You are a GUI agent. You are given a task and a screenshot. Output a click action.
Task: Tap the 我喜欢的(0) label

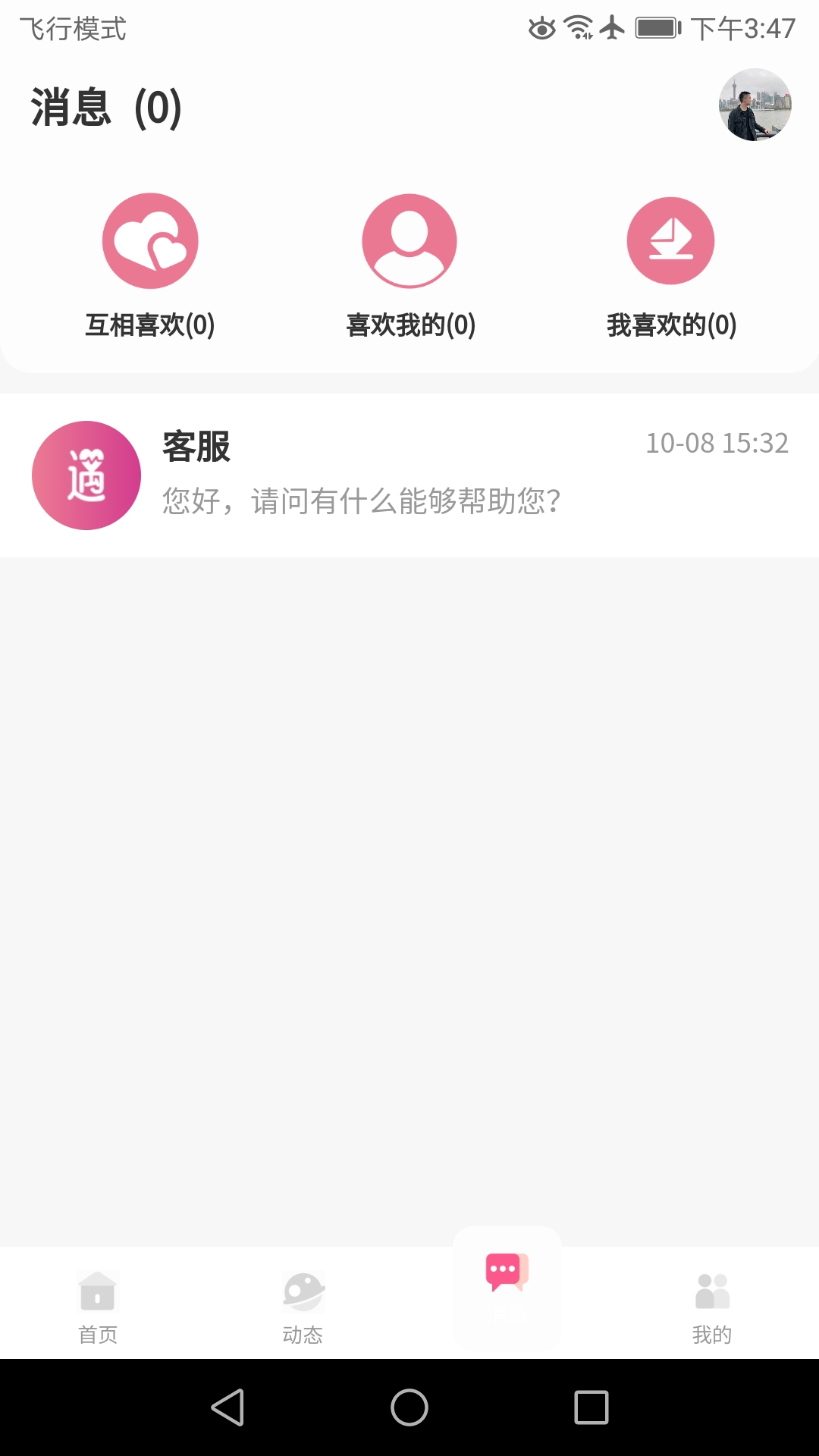(670, 325)
